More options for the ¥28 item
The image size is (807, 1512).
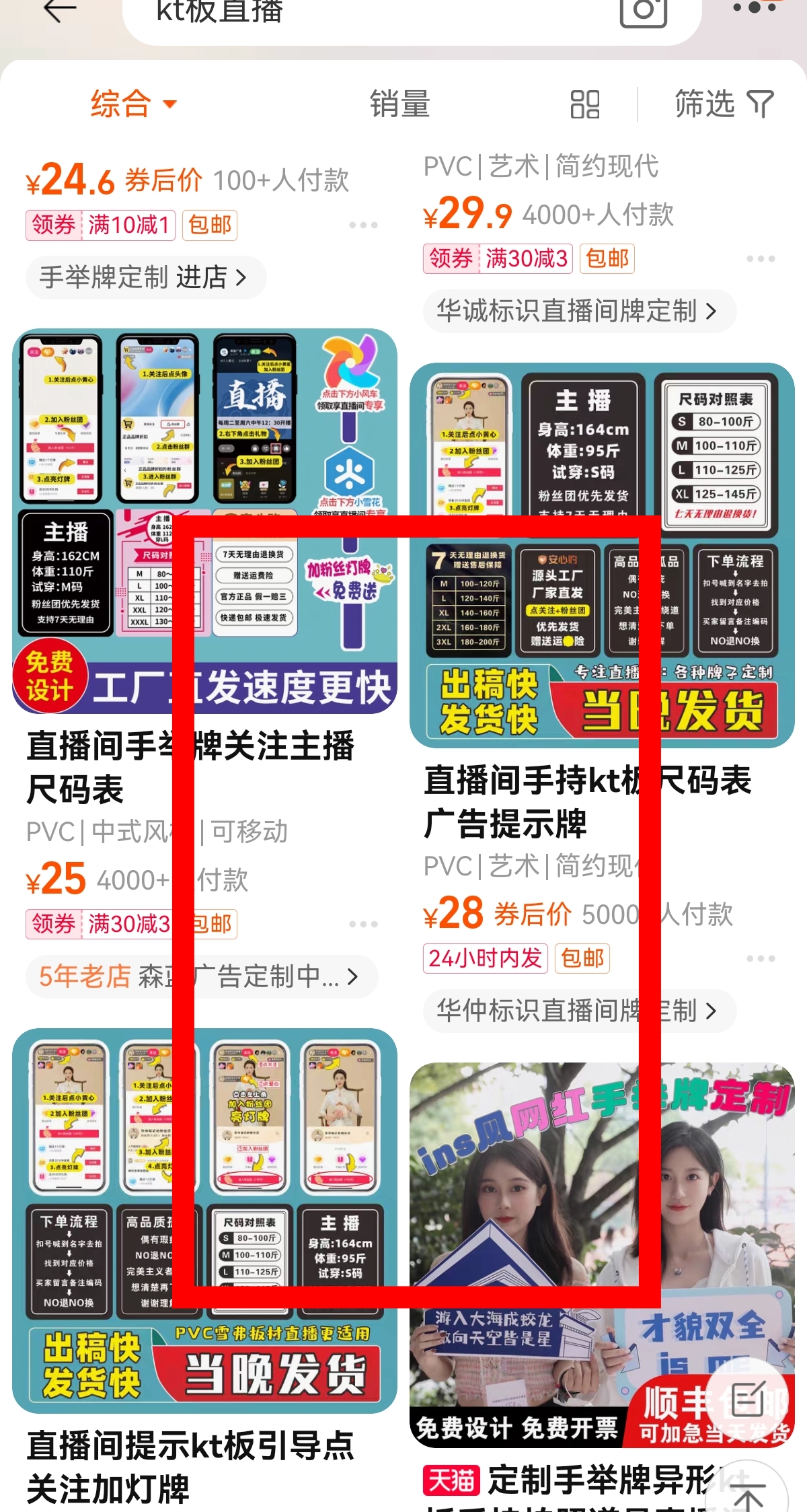click(x=760, y=958)
